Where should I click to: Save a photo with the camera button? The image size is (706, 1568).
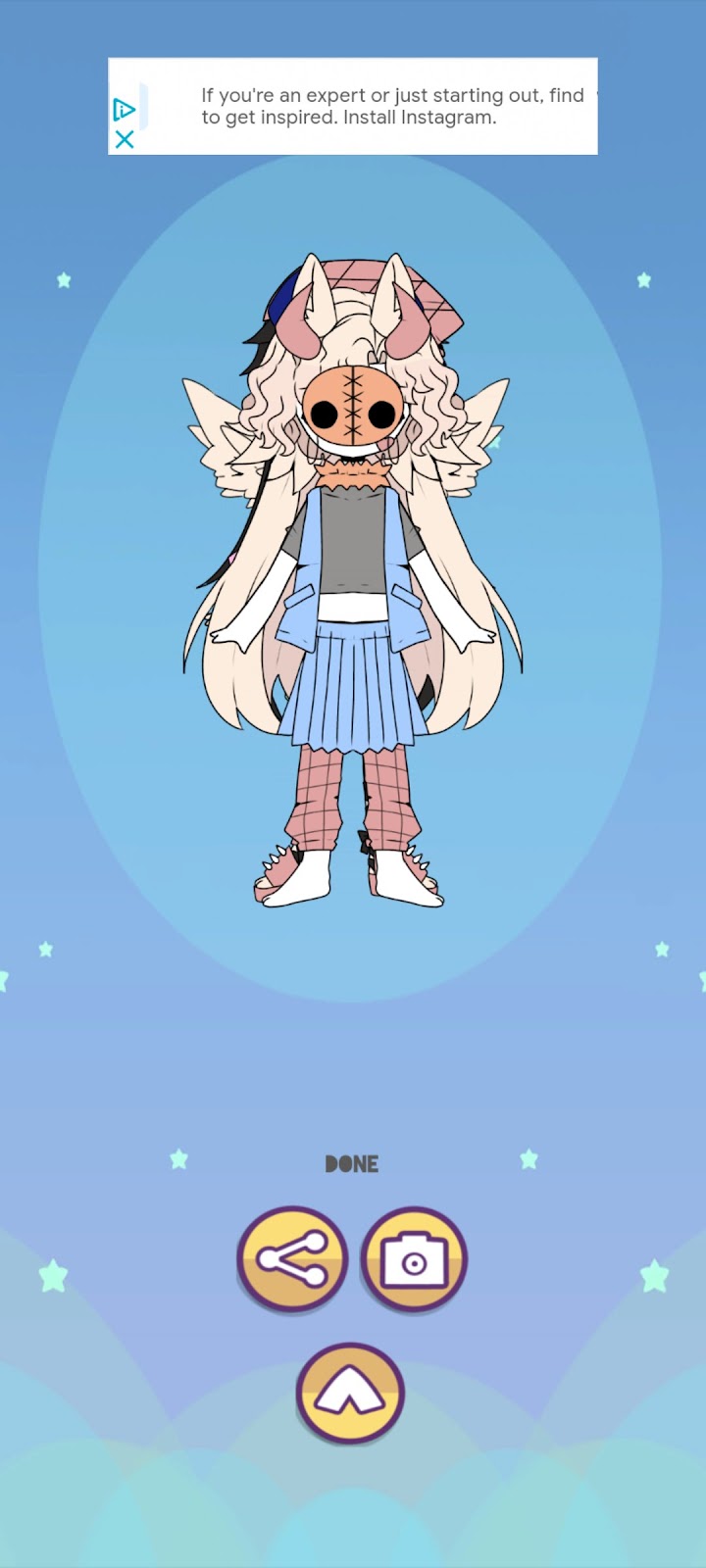[413, 1259]
